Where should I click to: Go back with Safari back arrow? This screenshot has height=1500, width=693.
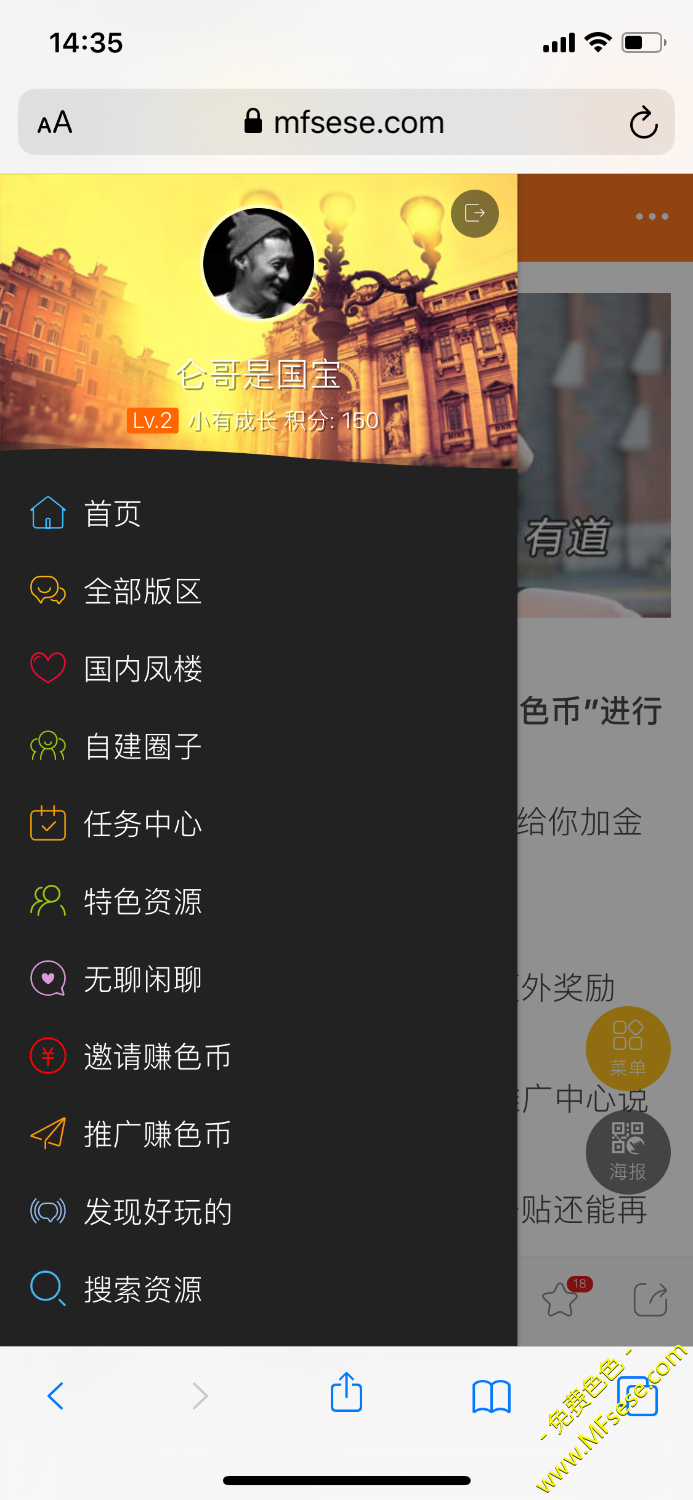point(56,1395)
